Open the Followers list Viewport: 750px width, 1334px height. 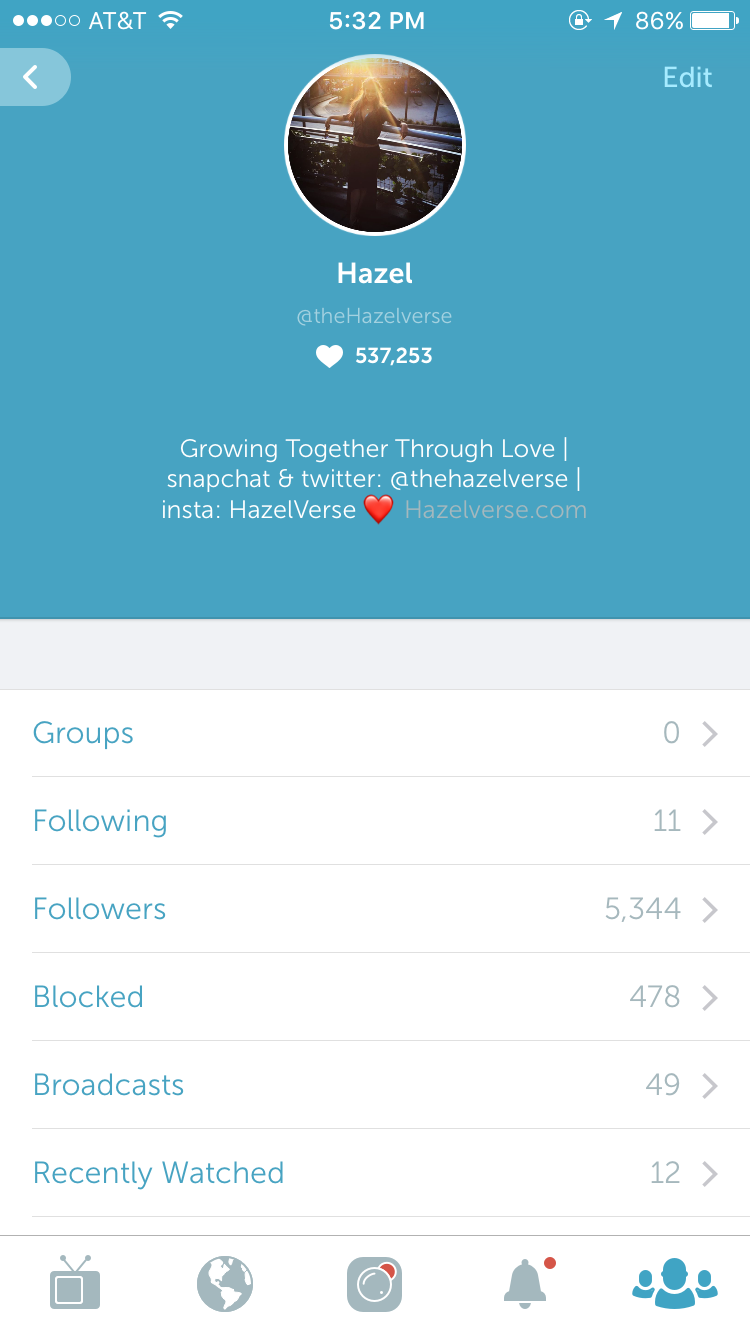click(x=375, y=909)
